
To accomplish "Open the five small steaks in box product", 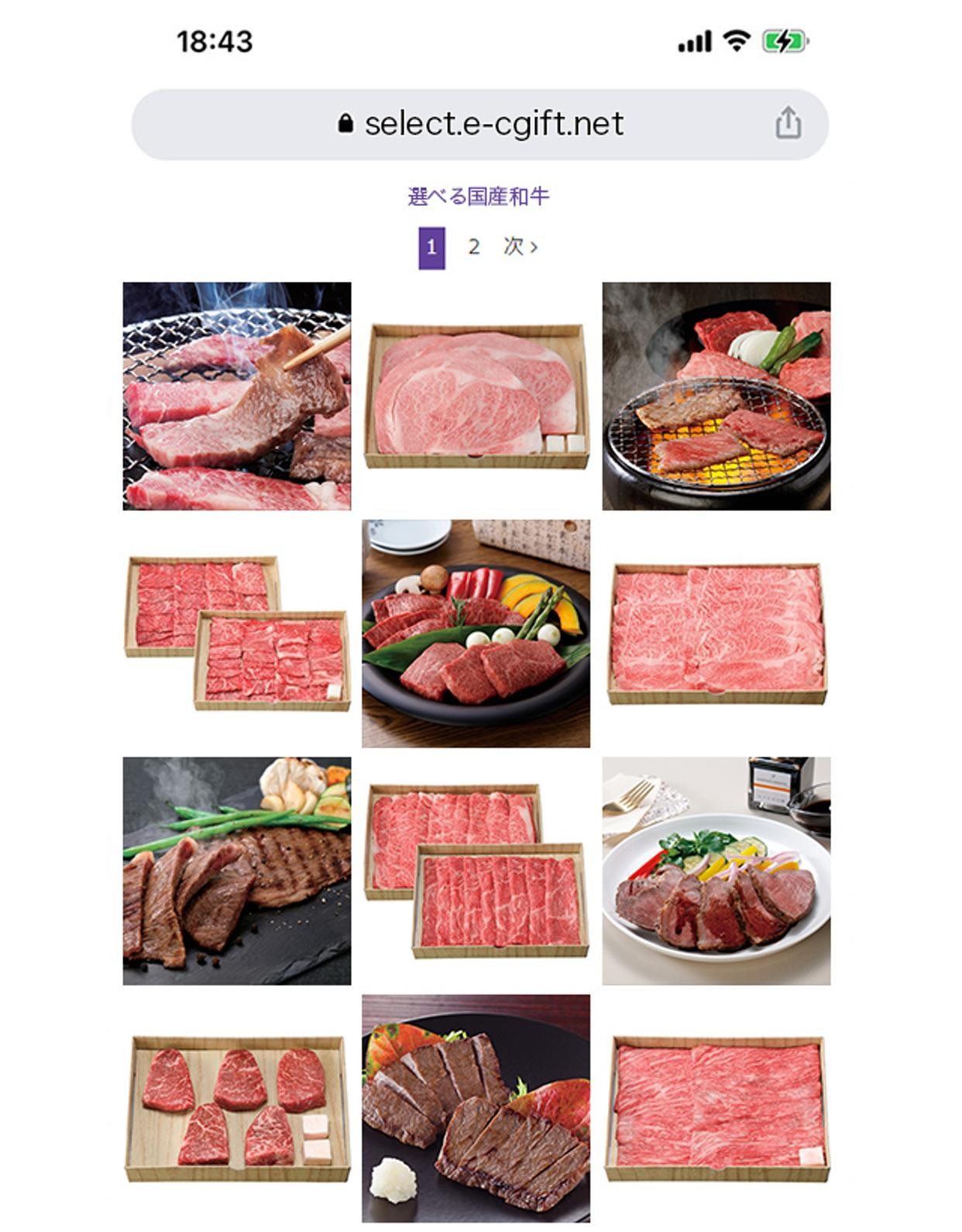I will 237,1109.
